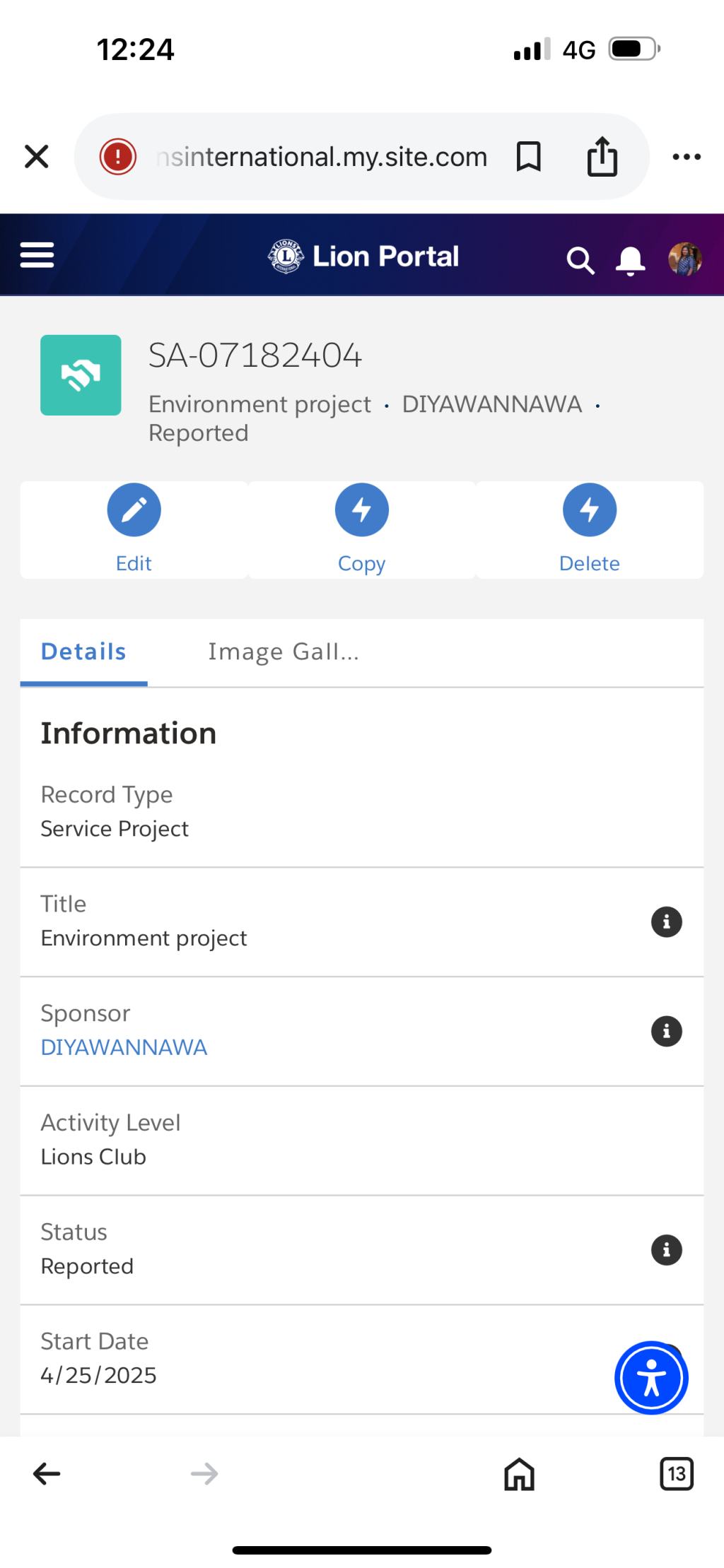Open the accessibility options button

tap(651, 1378)
